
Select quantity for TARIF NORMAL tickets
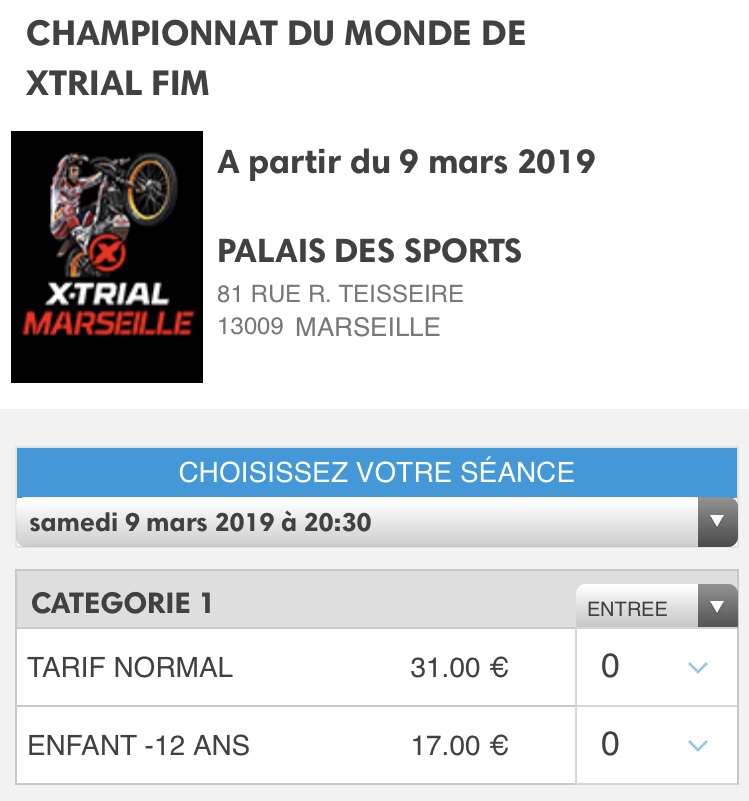click(x=655, y=667)
